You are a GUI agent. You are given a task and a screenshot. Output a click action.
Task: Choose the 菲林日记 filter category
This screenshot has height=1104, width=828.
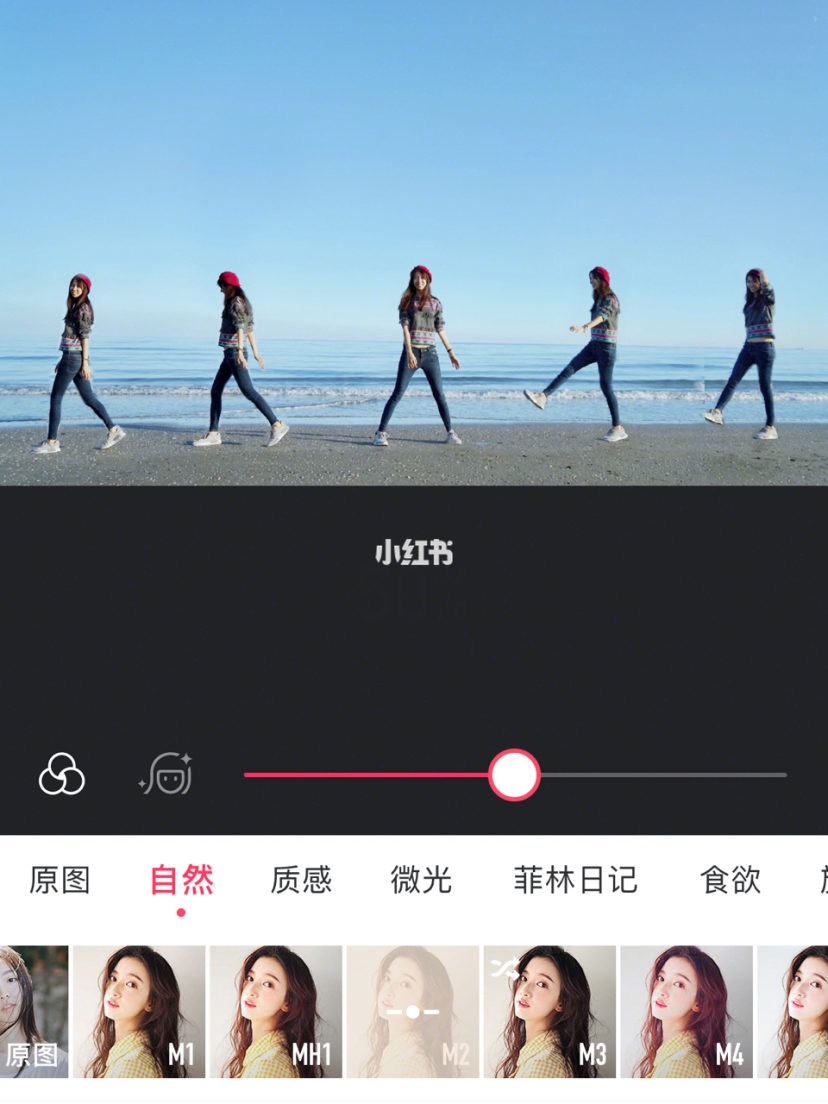pos(575,880)
